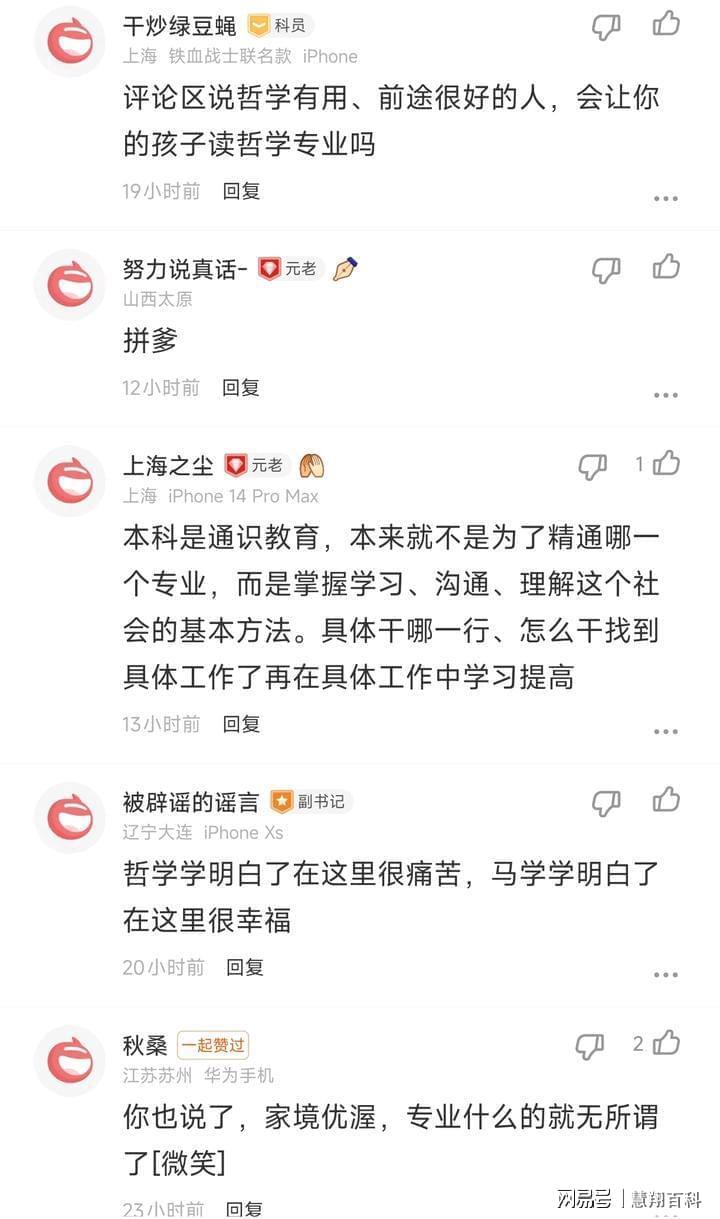The height and width of the screenshot is (1219, 720).
Task: Open more options for 被辟谣的谣言's comment
Action: pyautogui.click(x=666, y=974)
